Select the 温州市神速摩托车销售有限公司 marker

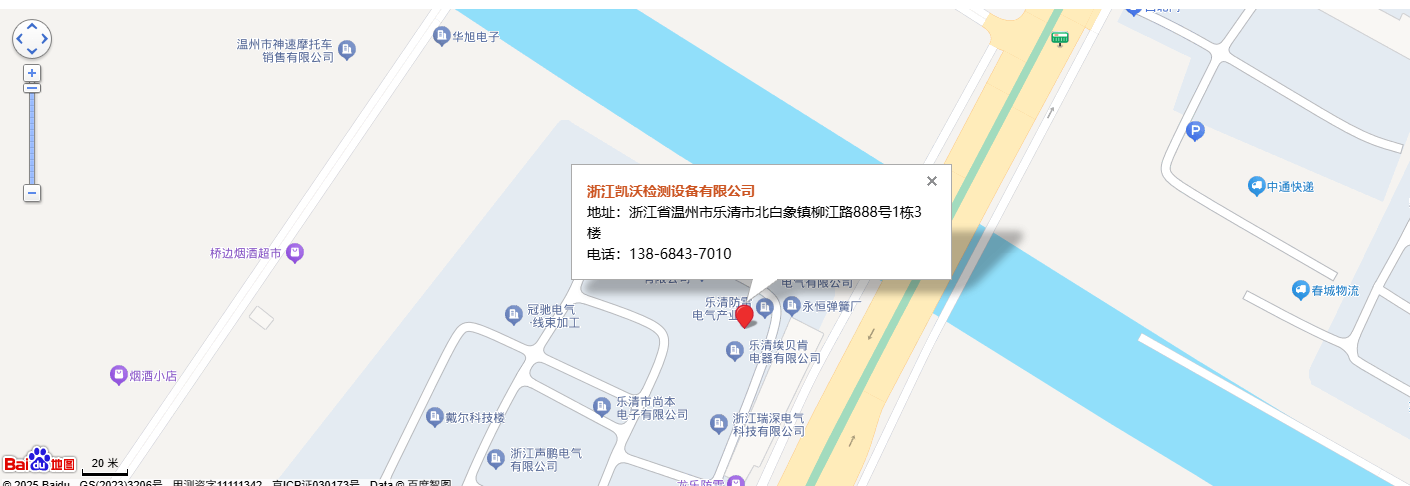click(347, 50)
